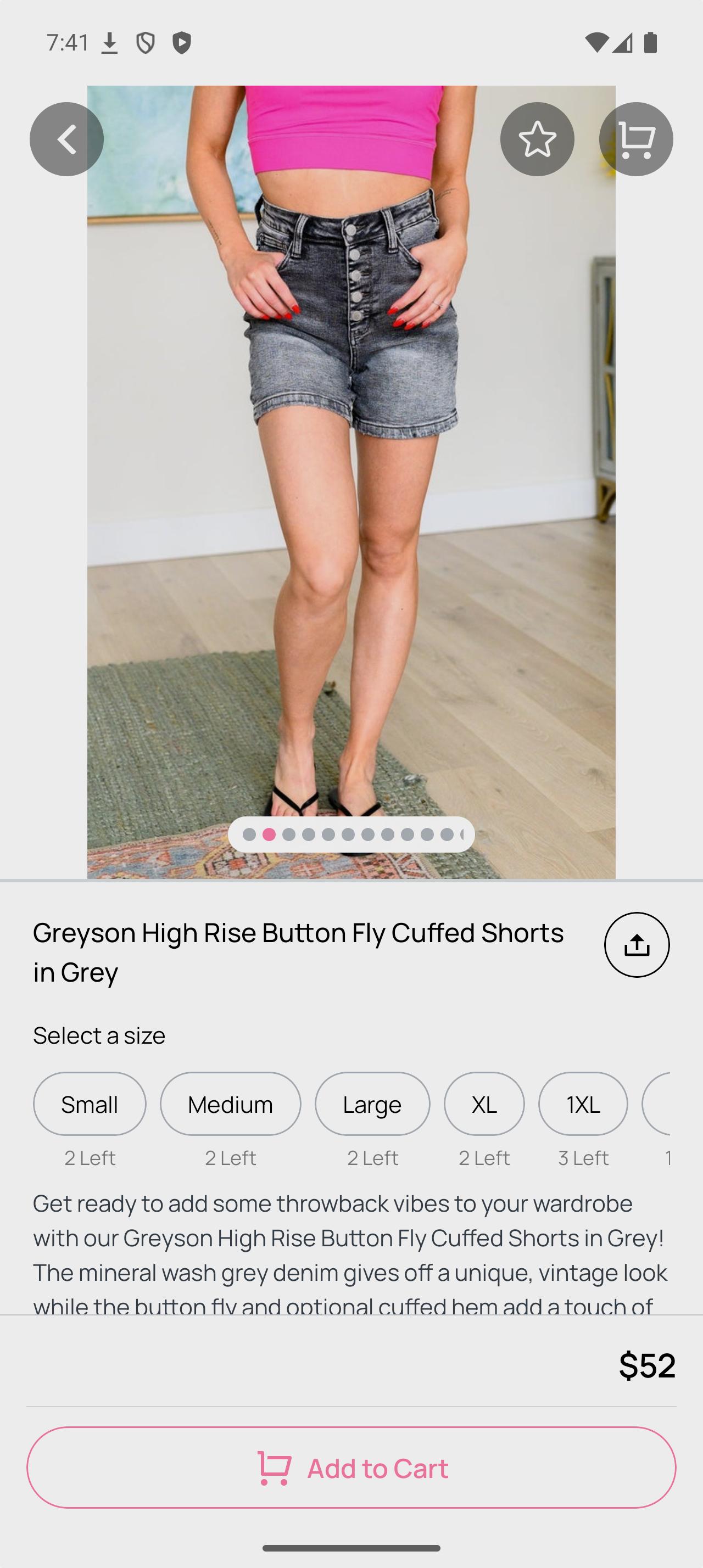
Task: Choose the Medium size chip
Action: pos(230,1104)
